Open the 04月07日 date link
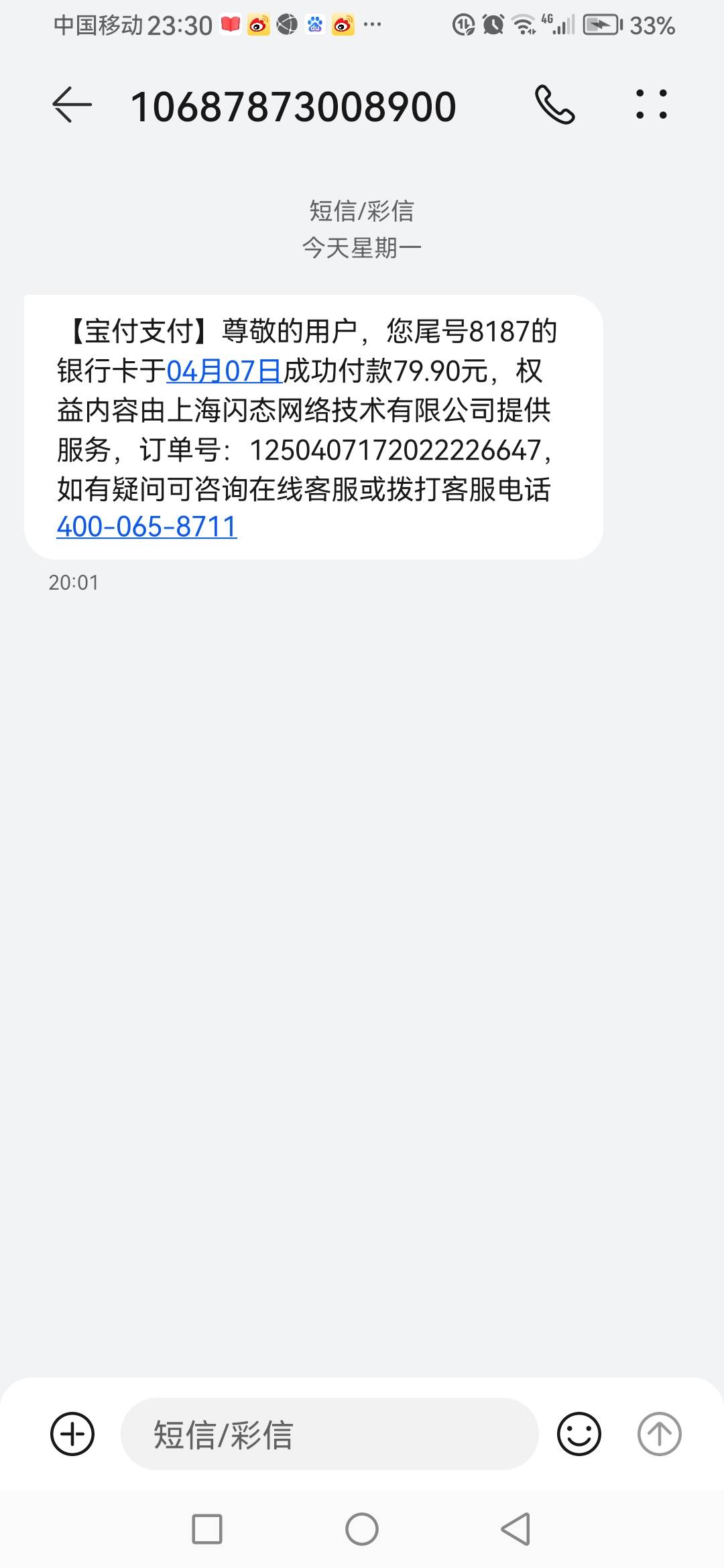 tap(225, 371)
